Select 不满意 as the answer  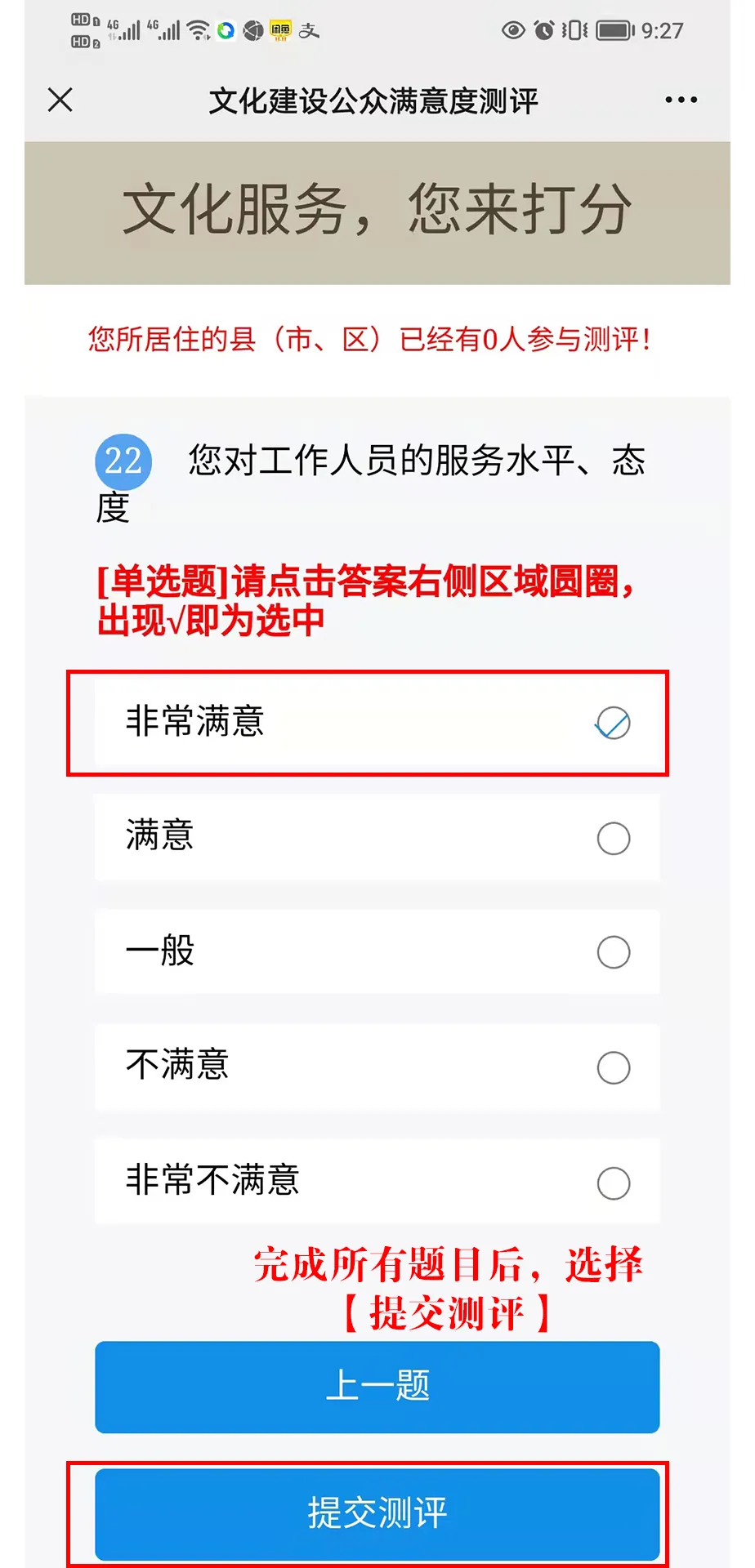pos(613,1067)
